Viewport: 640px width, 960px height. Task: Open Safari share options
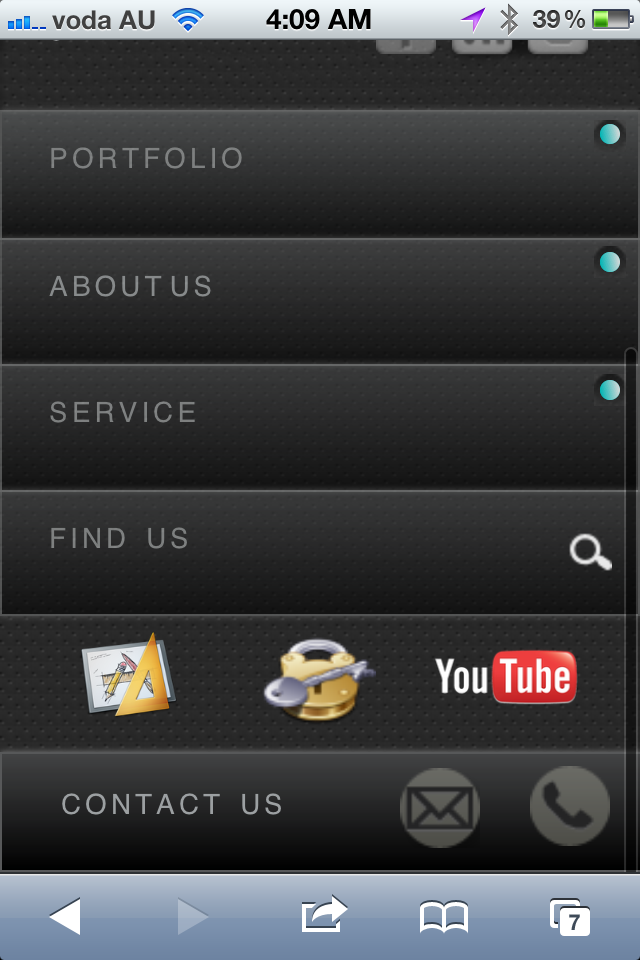[323, 914]
